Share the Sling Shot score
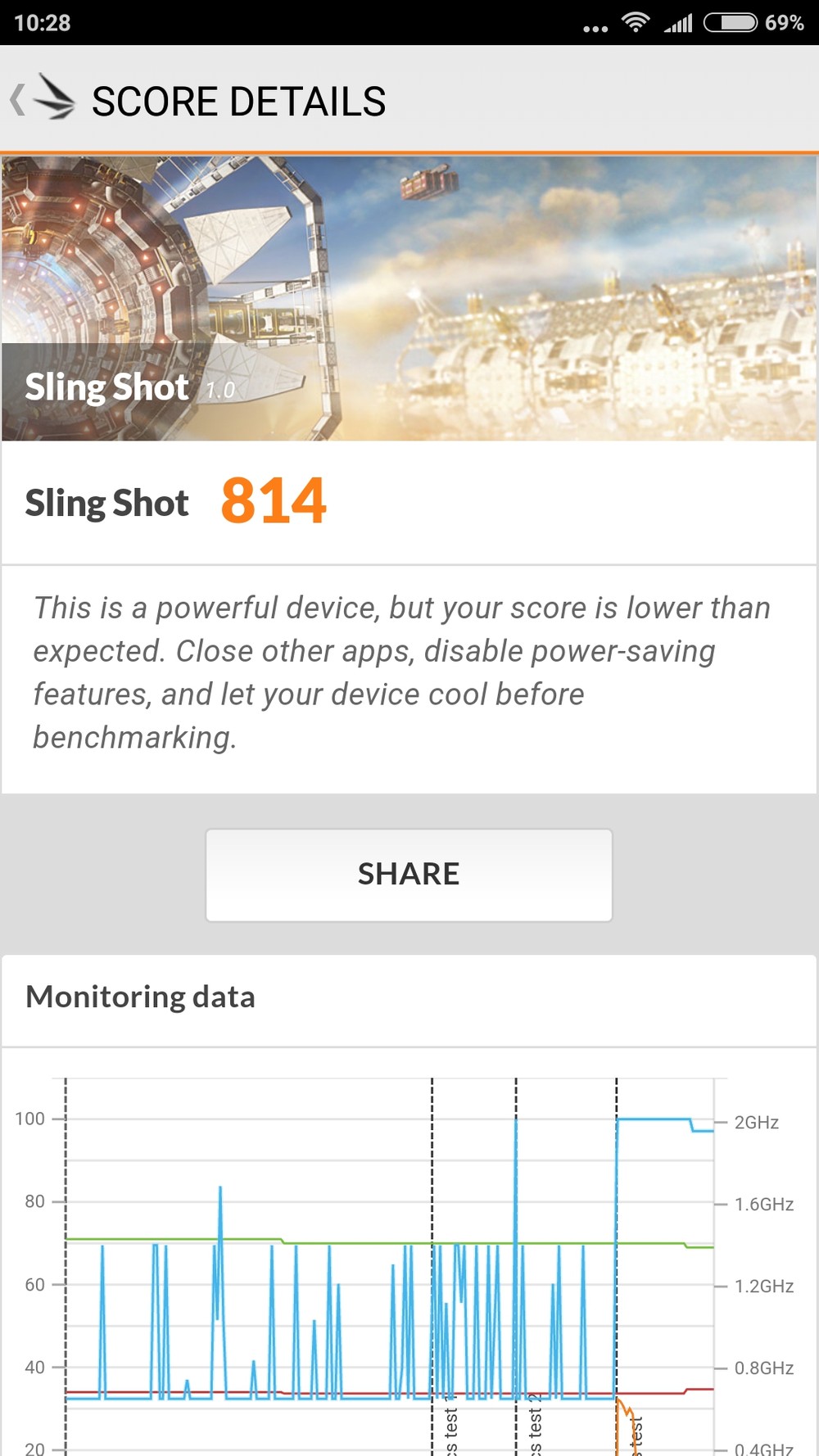The height and width of the screenshot is (1456, 819). point(409,875)
